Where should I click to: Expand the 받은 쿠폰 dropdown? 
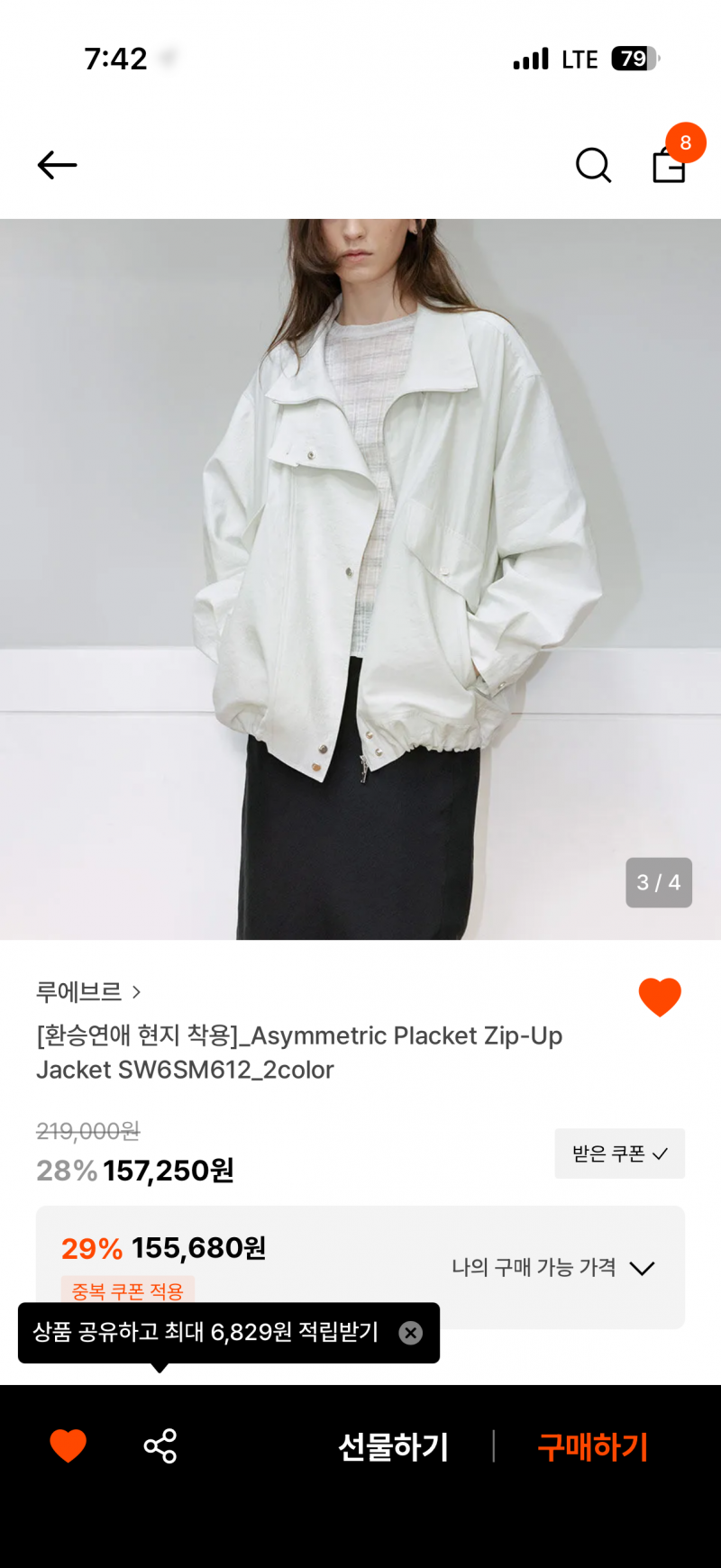(620, 1153)
